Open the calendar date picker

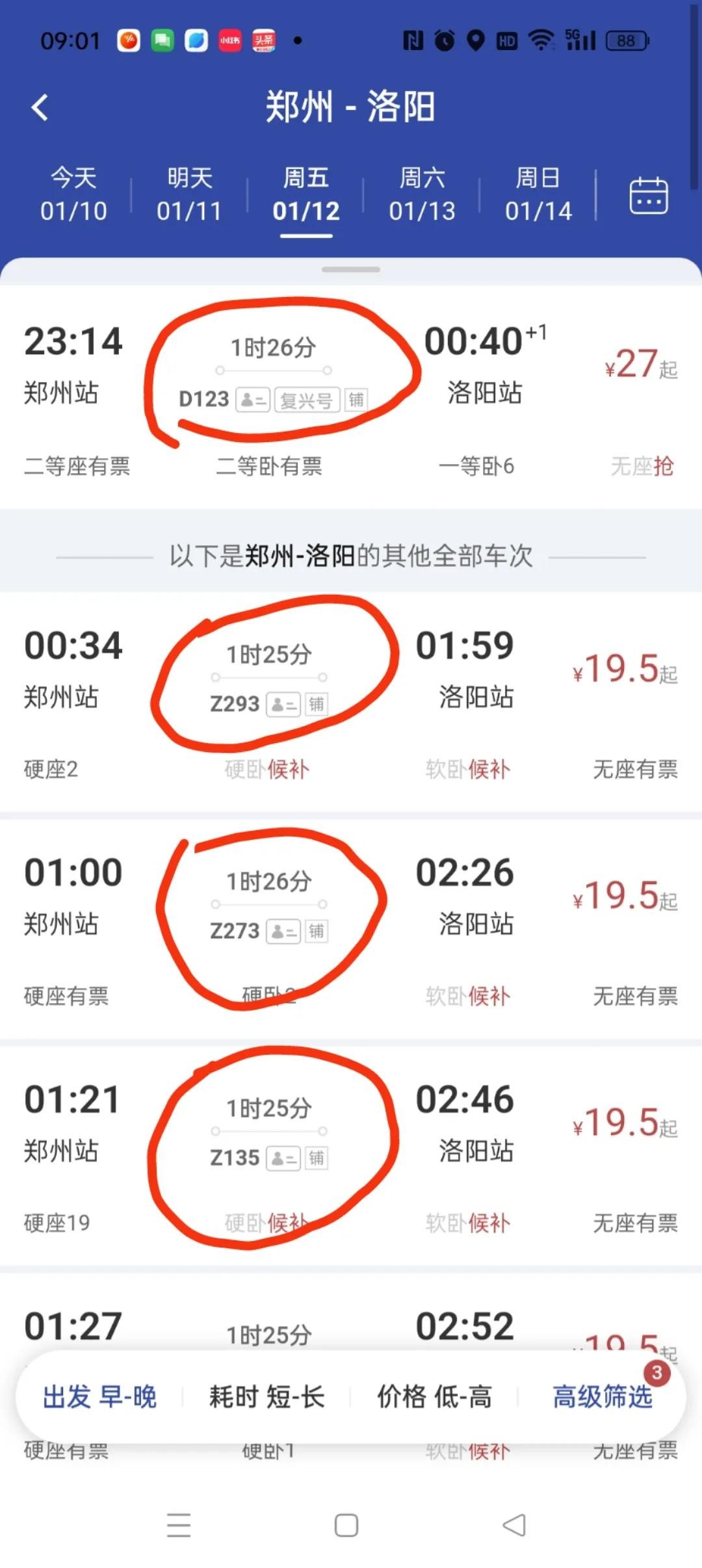tap(648, 195)
